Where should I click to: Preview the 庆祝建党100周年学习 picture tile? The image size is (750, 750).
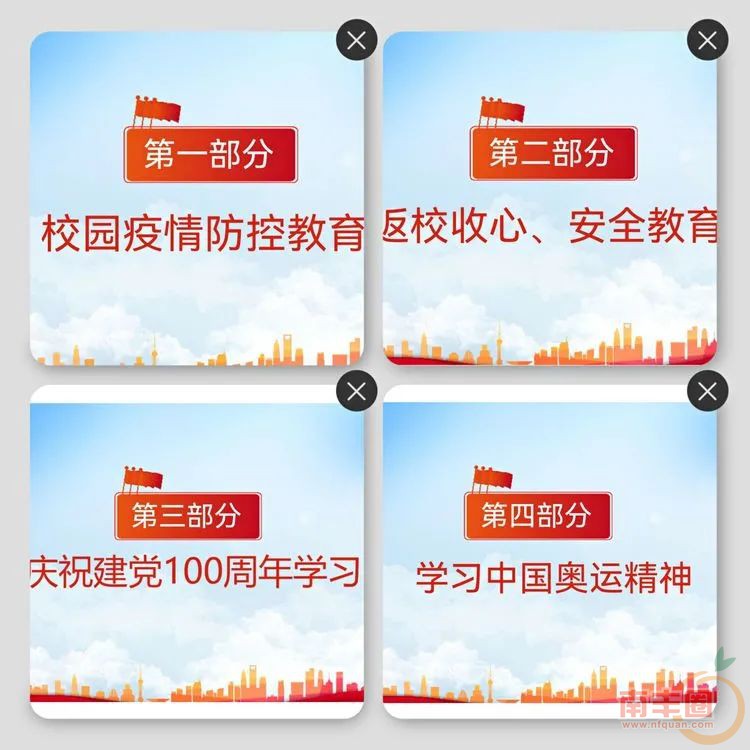point(197,560)
